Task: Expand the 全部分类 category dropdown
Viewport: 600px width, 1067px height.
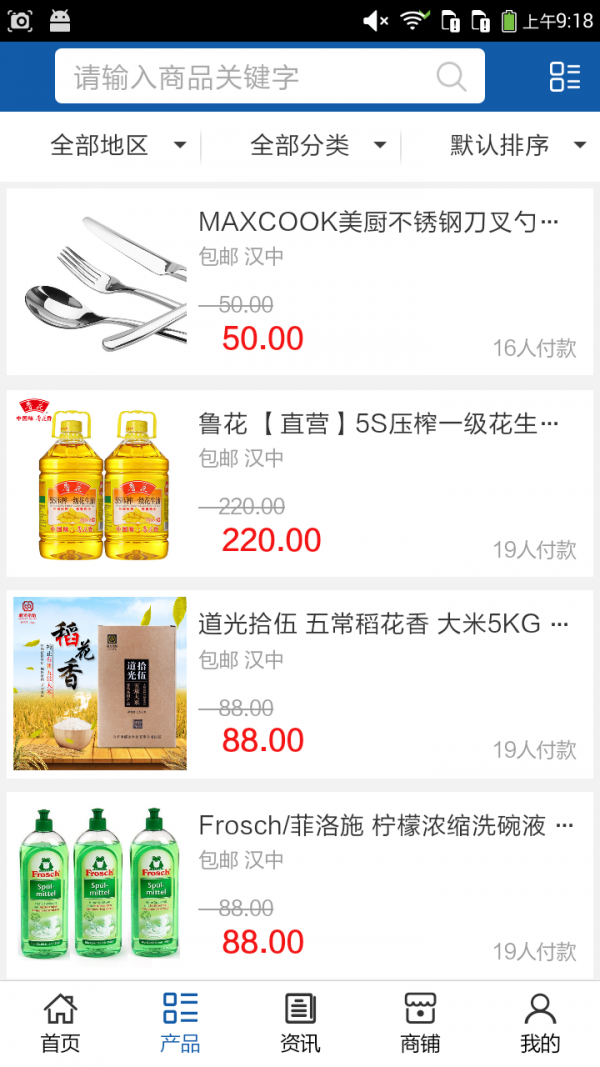Action: (318, 146)
